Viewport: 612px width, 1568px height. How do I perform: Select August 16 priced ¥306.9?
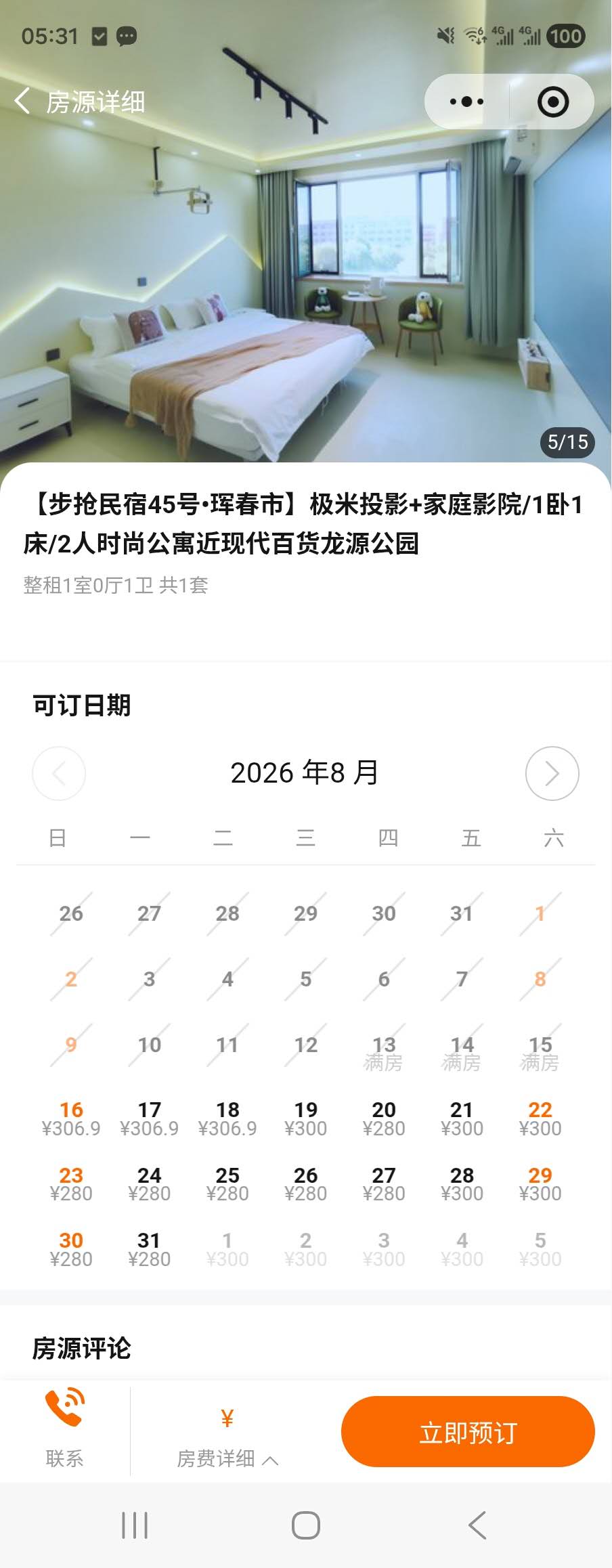71,1119
